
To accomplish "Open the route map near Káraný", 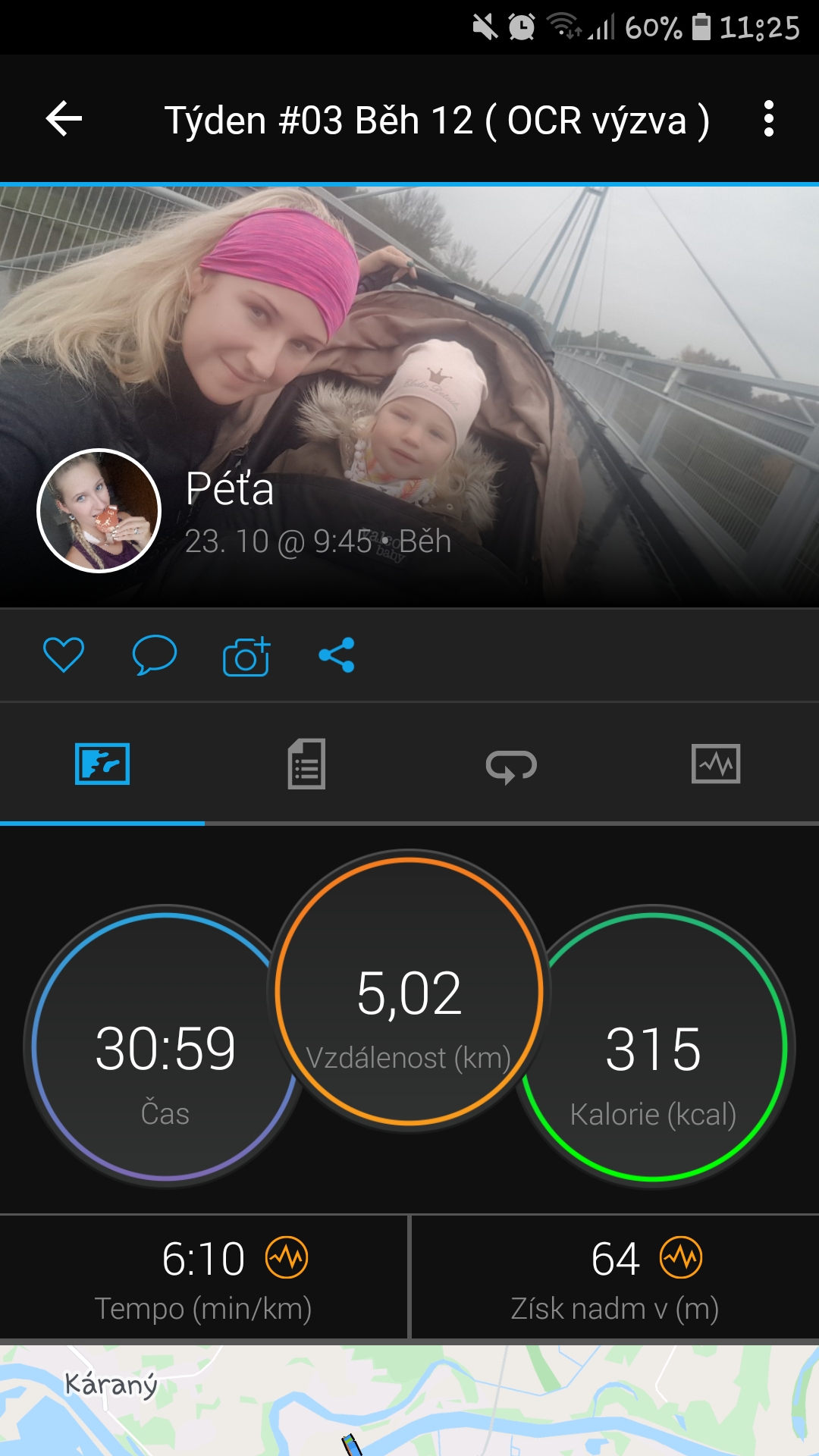I will click(409, 1401).
